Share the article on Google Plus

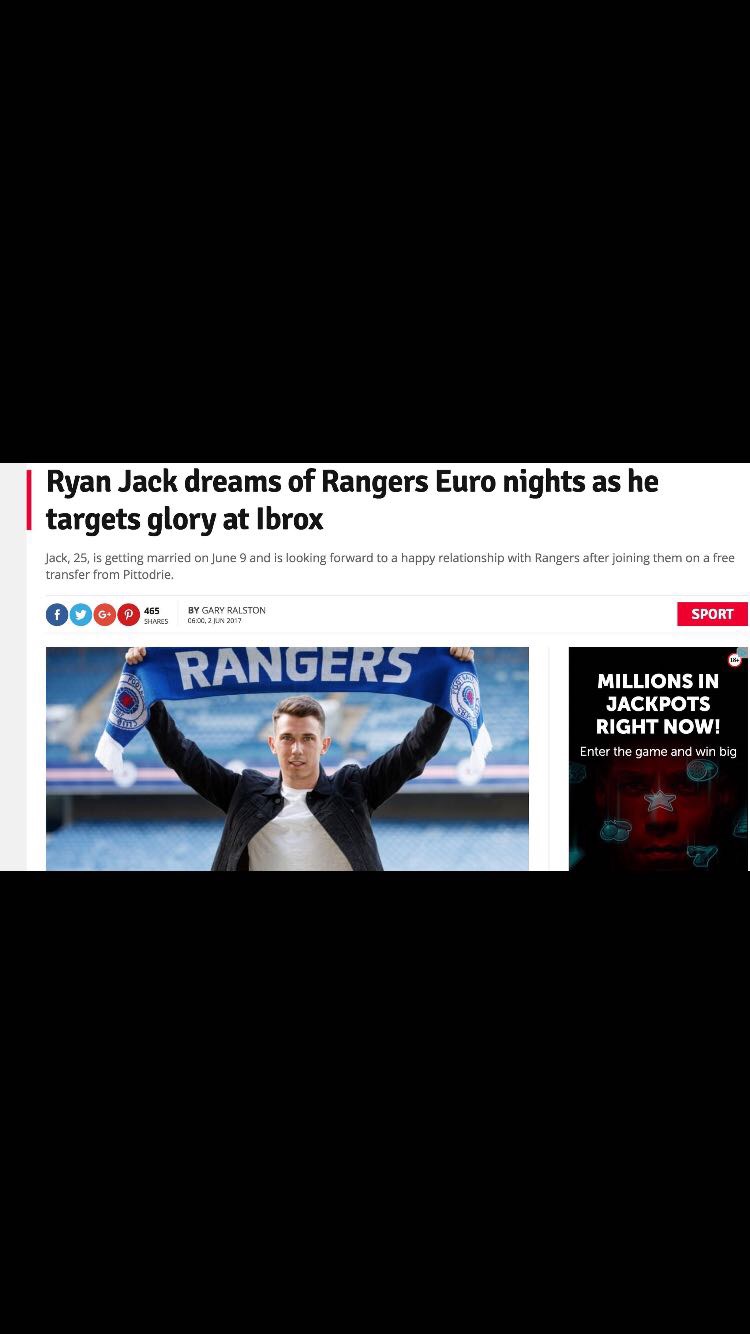coord(105,615)
